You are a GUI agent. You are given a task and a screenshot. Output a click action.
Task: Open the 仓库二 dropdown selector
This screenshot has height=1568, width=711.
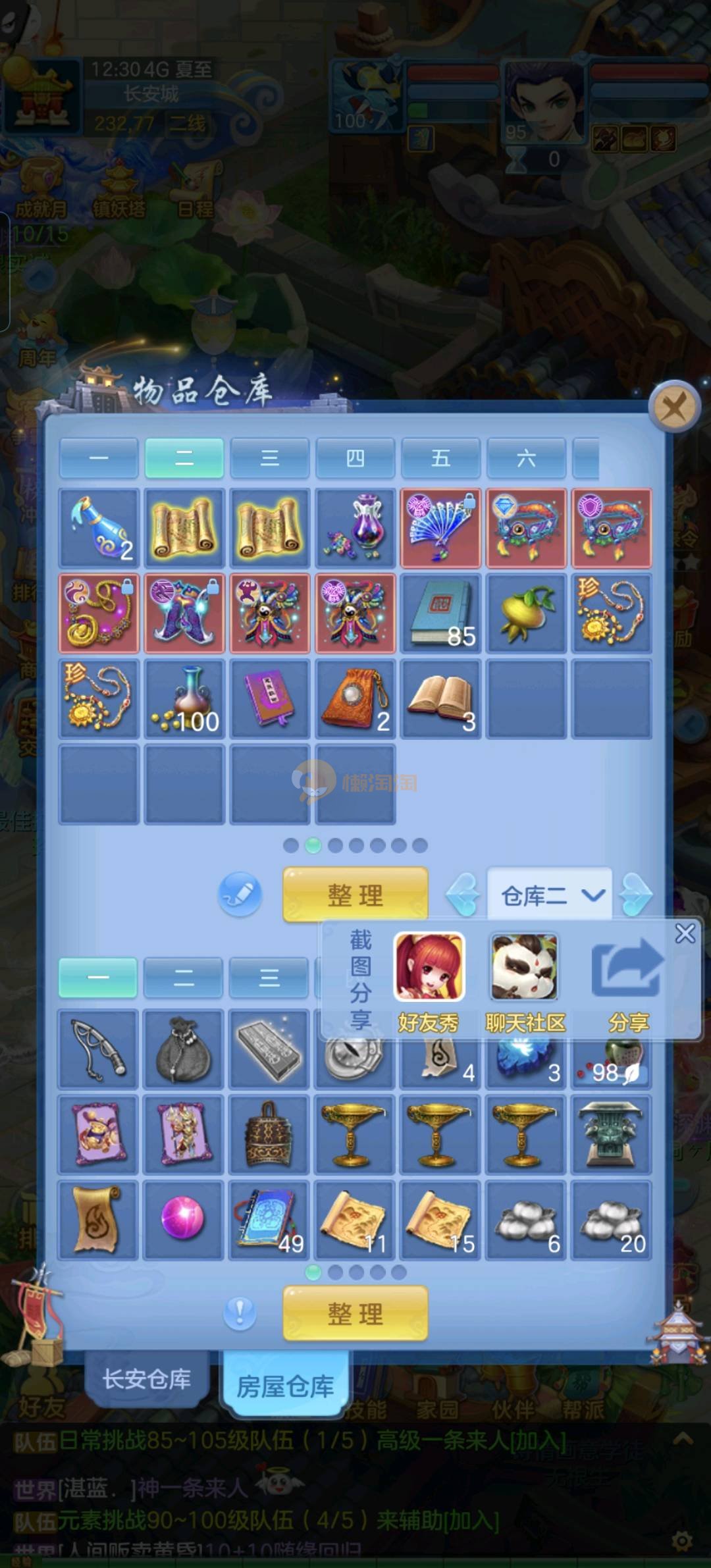point(549,895)
